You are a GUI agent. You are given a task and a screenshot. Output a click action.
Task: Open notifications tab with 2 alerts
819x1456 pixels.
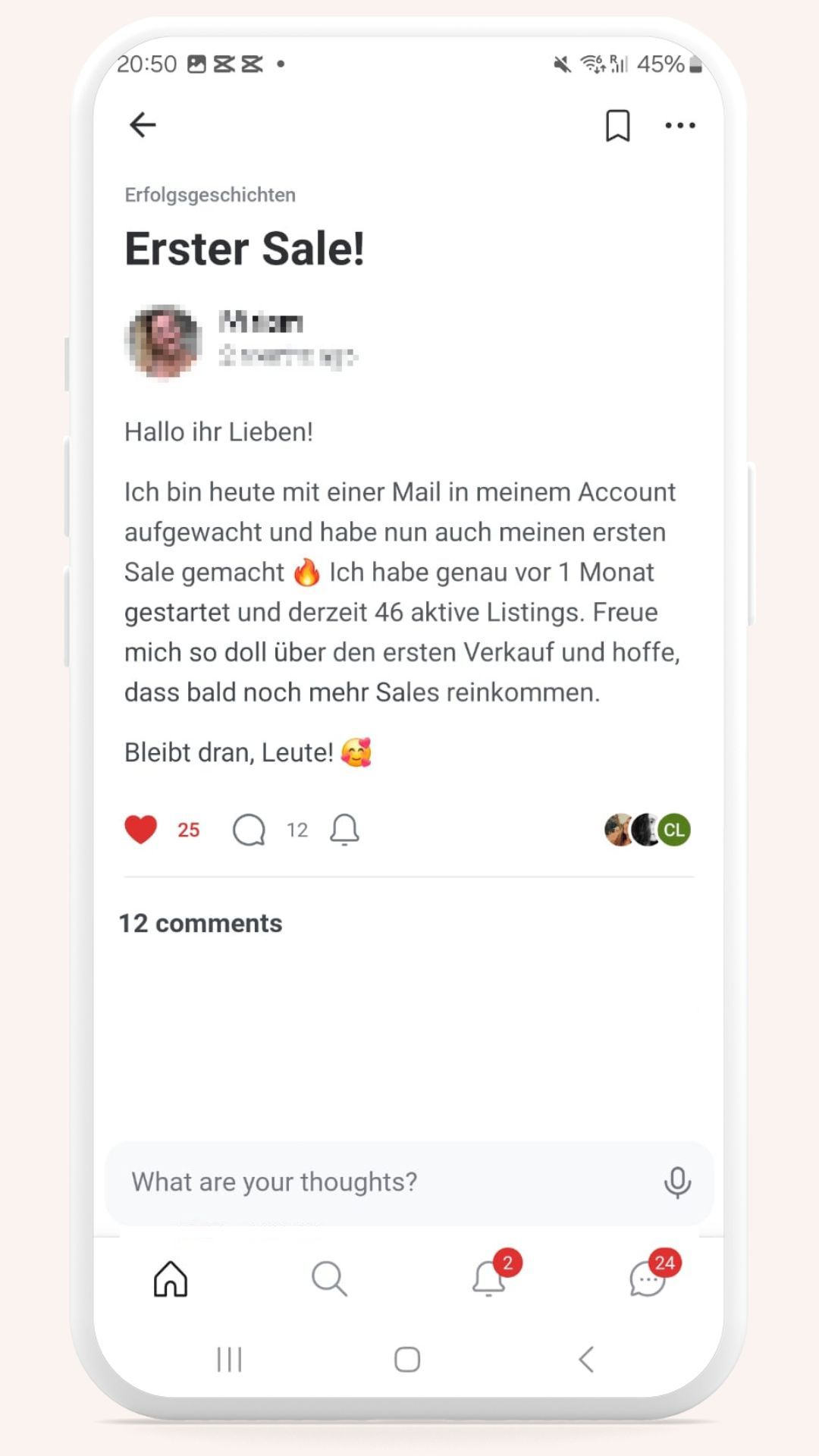pyautogui.click(x=490, y=1279)
